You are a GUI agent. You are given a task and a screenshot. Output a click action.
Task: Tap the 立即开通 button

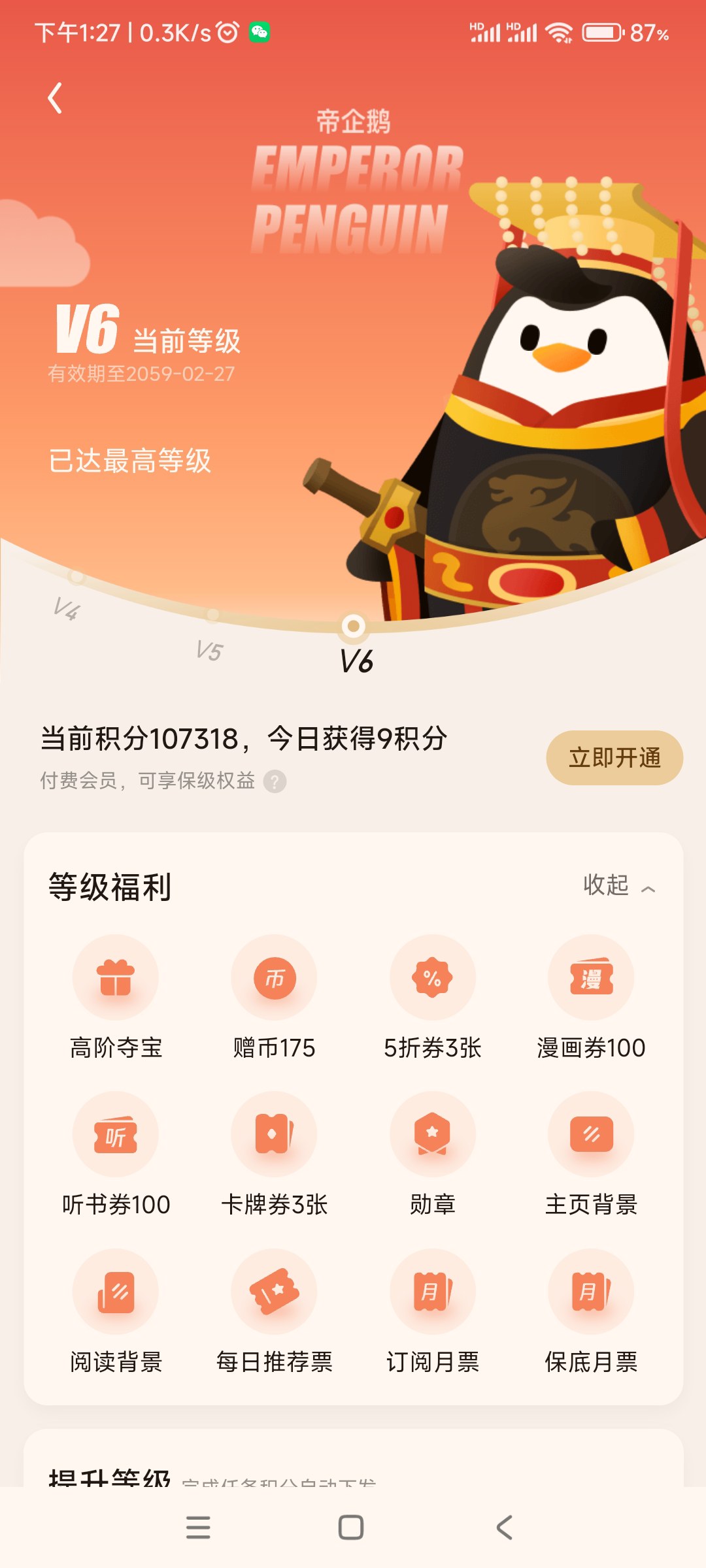(x=614, y=758)
